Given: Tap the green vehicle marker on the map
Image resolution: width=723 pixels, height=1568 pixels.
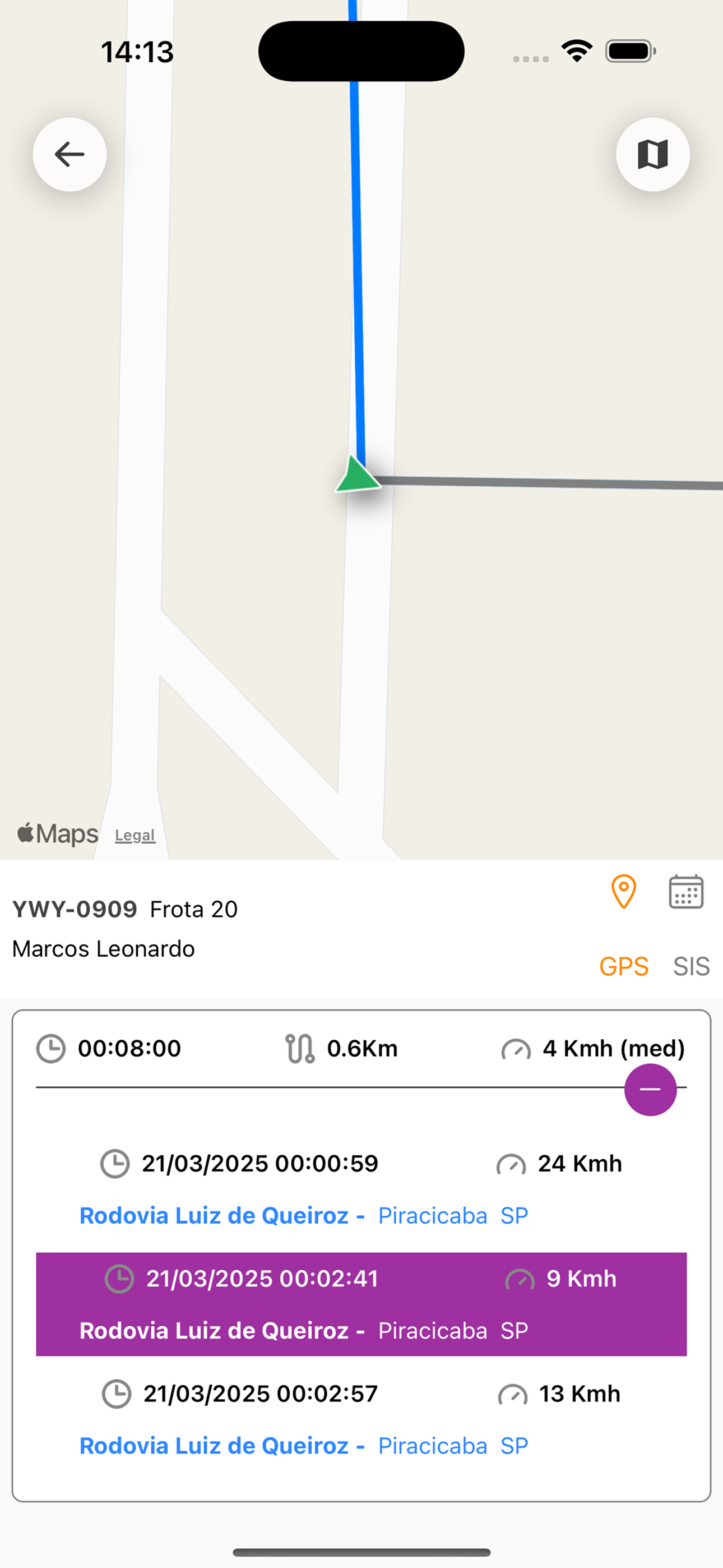Looking at the screenshot, I should pyautogui.click(x=358, y=474).
